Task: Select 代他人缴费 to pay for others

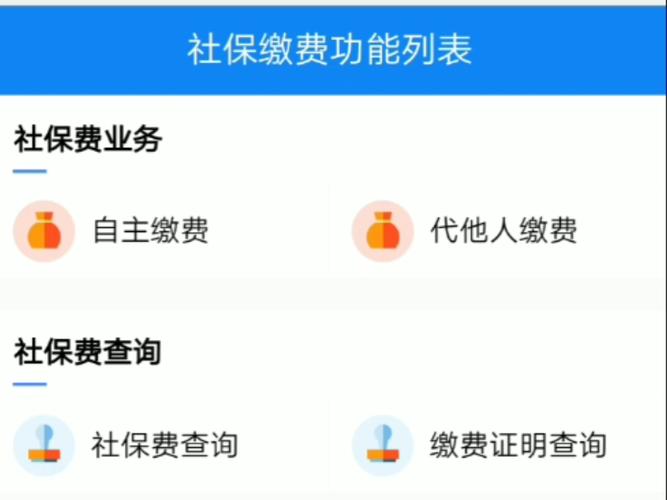Action: pos(503,232)
